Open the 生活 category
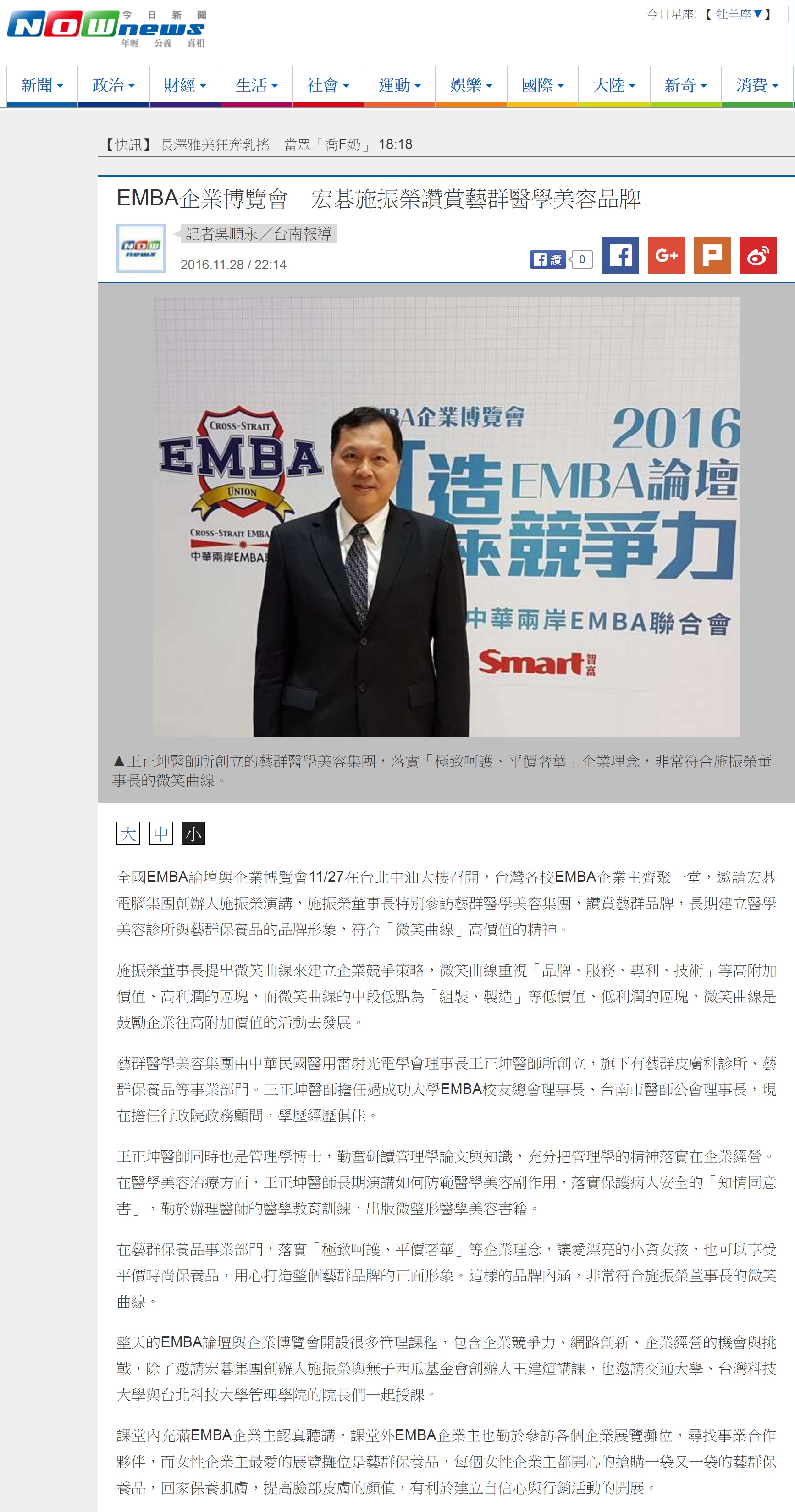Image resolution: width=795 pixels, height=1512 pixels. coord(257,86)
